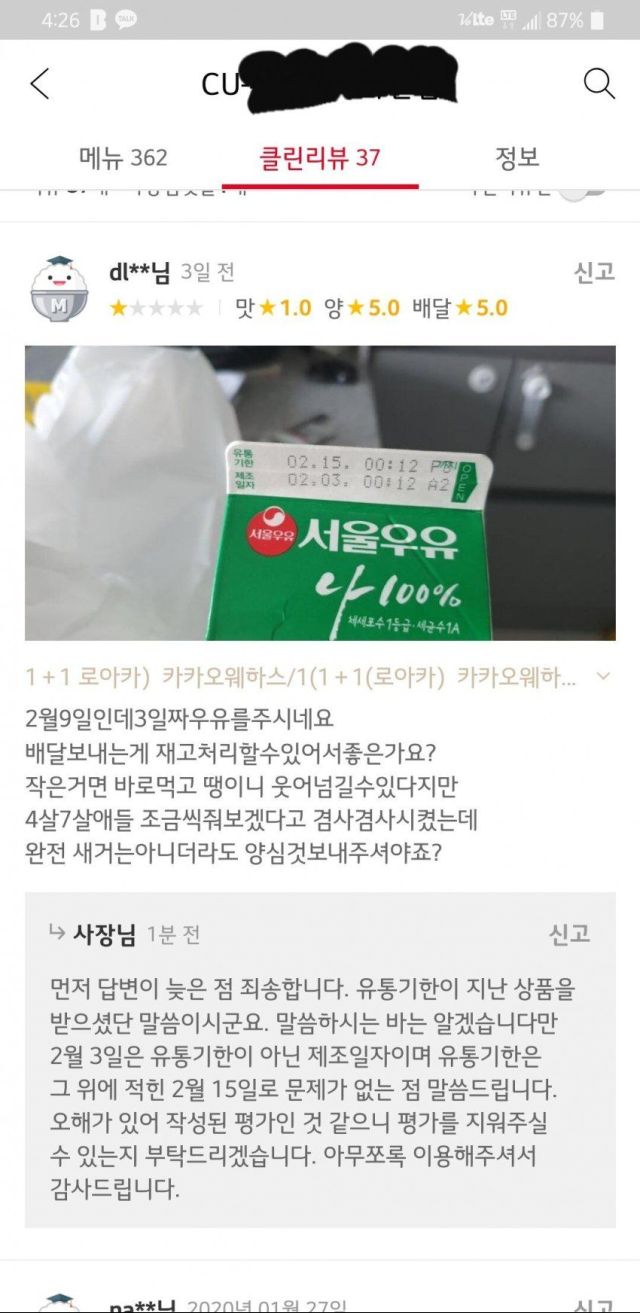Toggle the photo review filter switch

585,193
